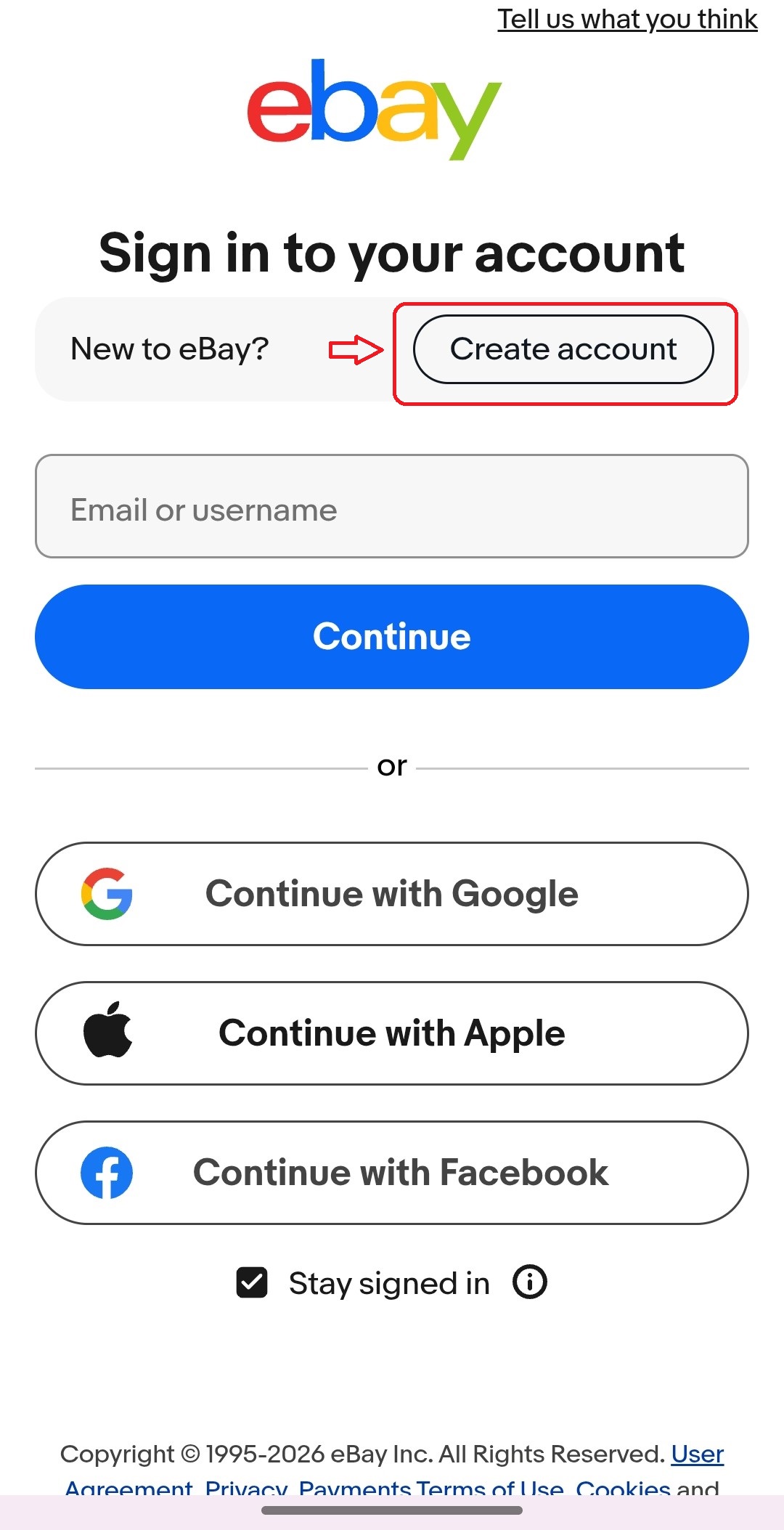Sign in with Continue with Google
Screen dimensions: 784x1530
[x=392, y=894]
